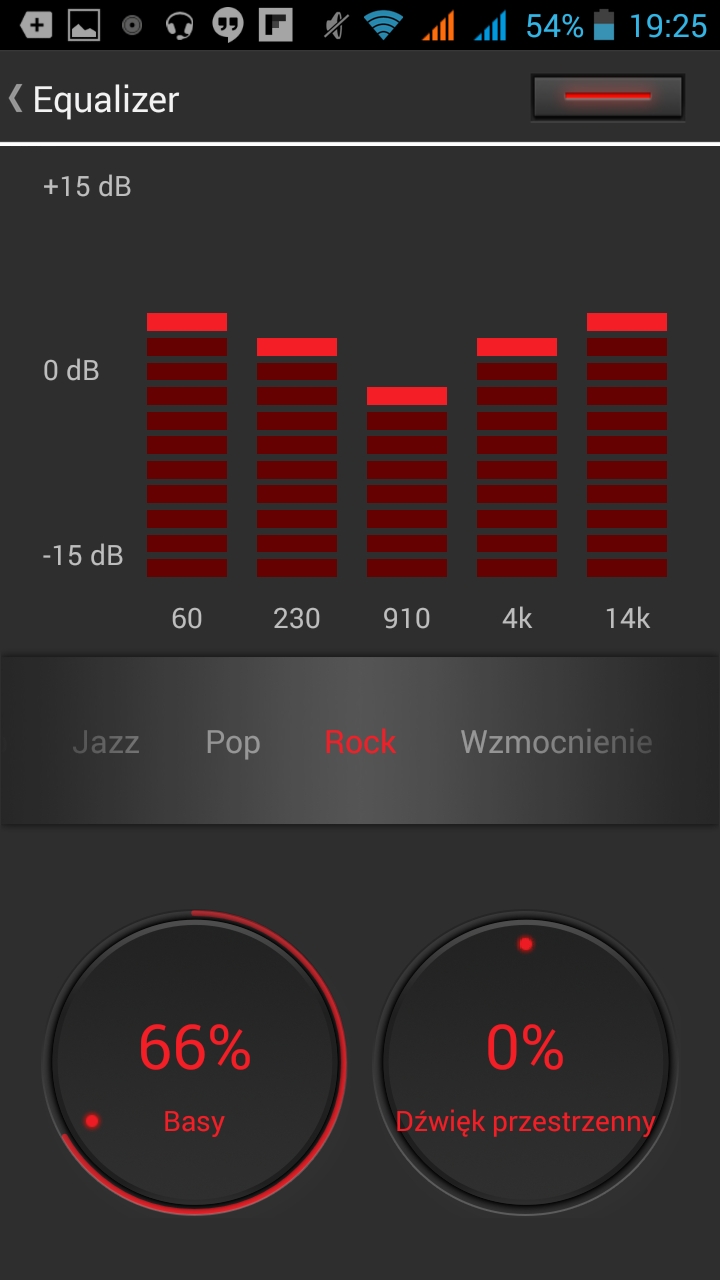
Task: Choose the Wzmocnienie preset
Action: click(556, 742)
